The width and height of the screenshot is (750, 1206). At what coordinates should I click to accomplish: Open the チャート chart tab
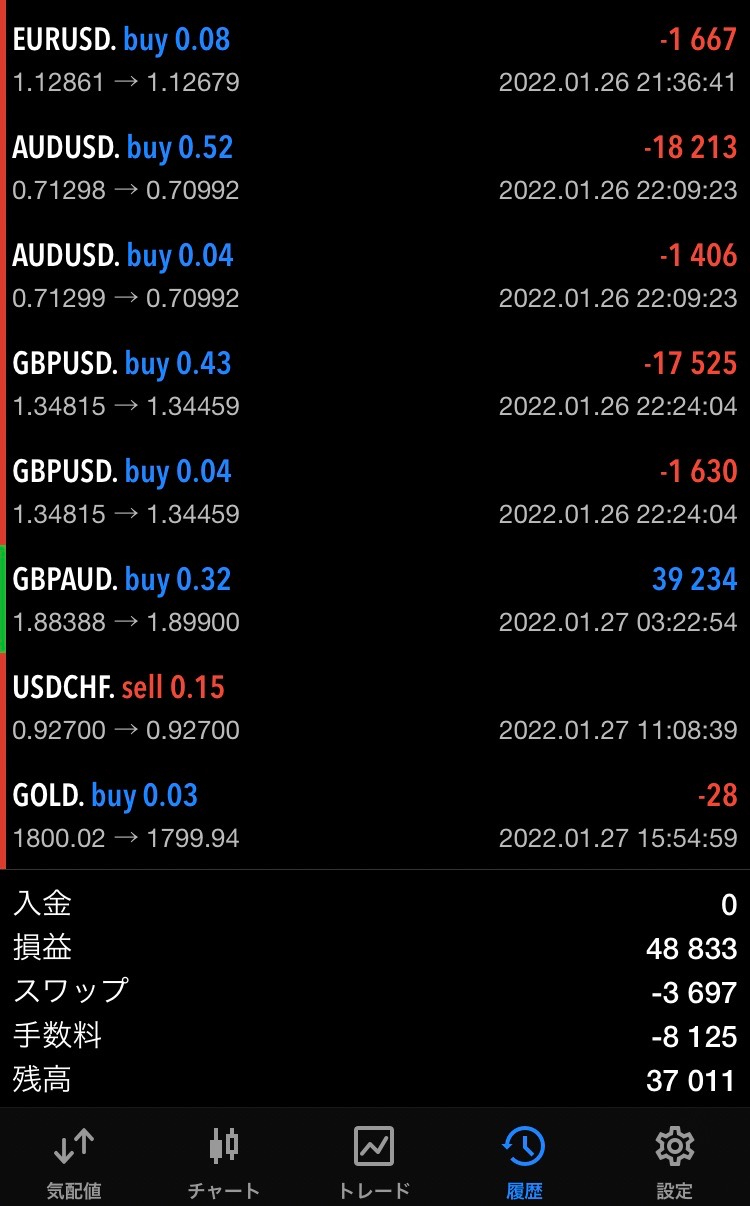click(224, 1162)
